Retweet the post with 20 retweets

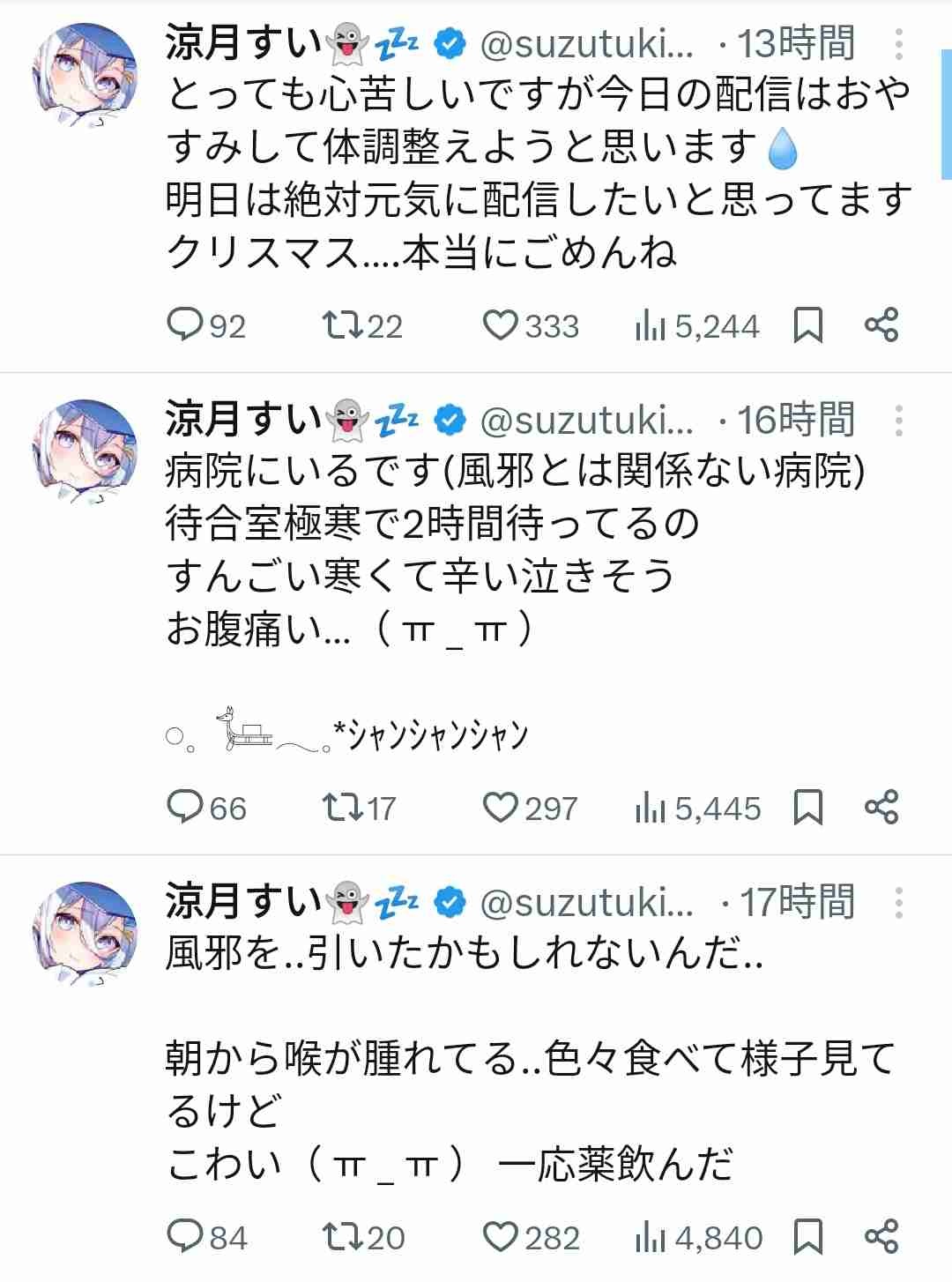(x=342, y=1236)
